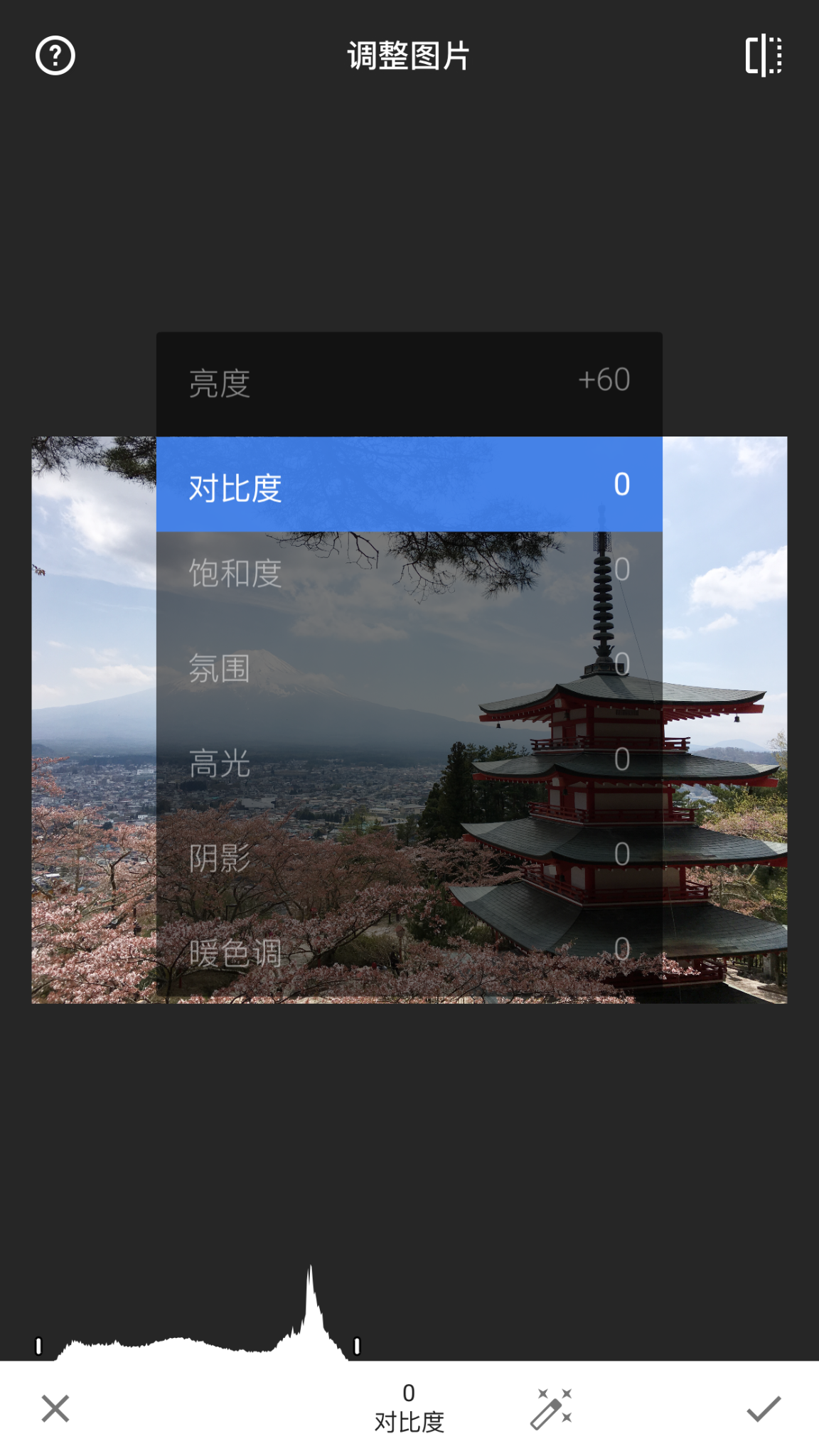Screen dimensions: 819x1456
Task: Select 高光 adjustment option
Action: [x=409, y=763]
